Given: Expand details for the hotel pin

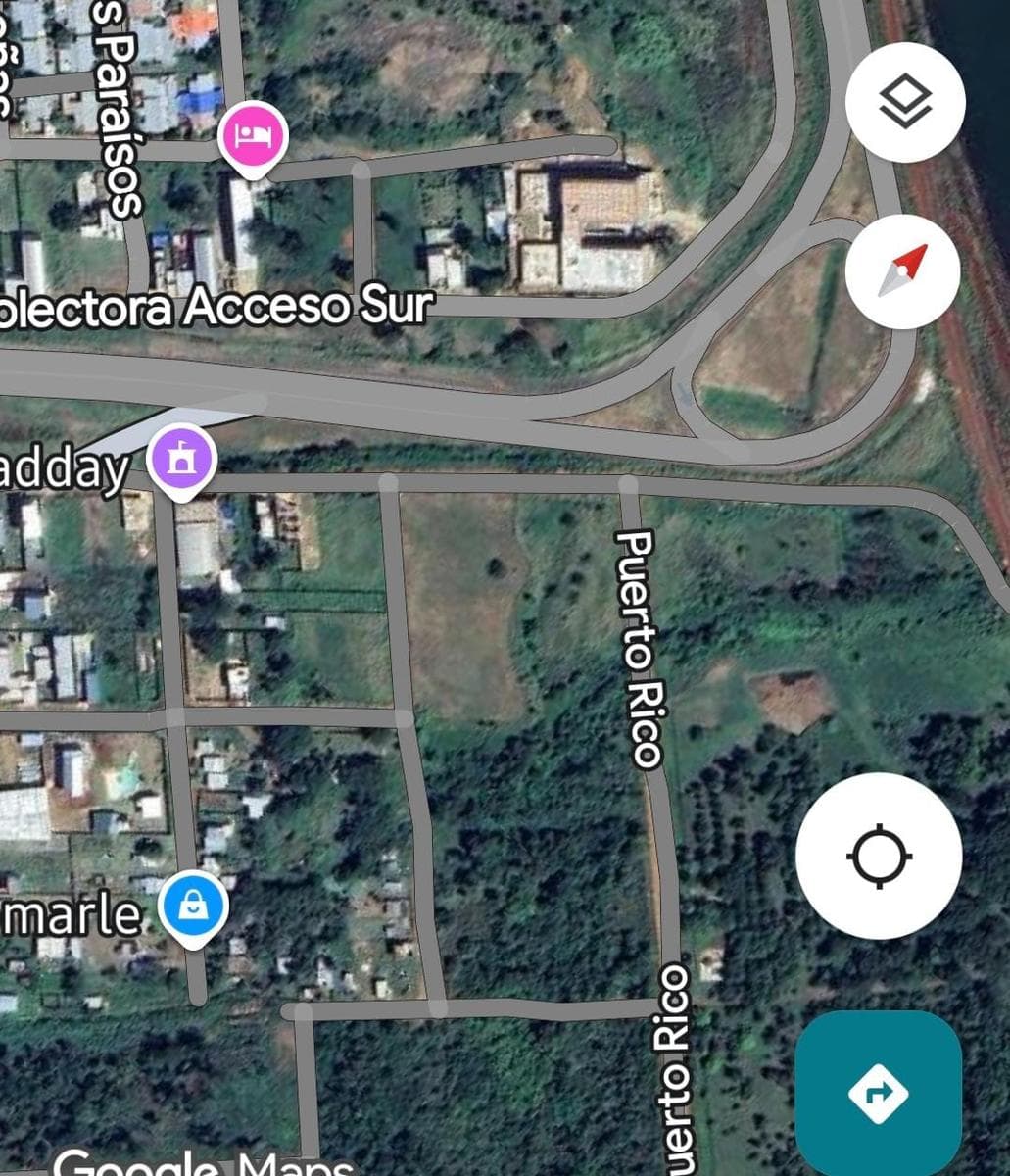Looking at the screenshot, I should point(254,137).
